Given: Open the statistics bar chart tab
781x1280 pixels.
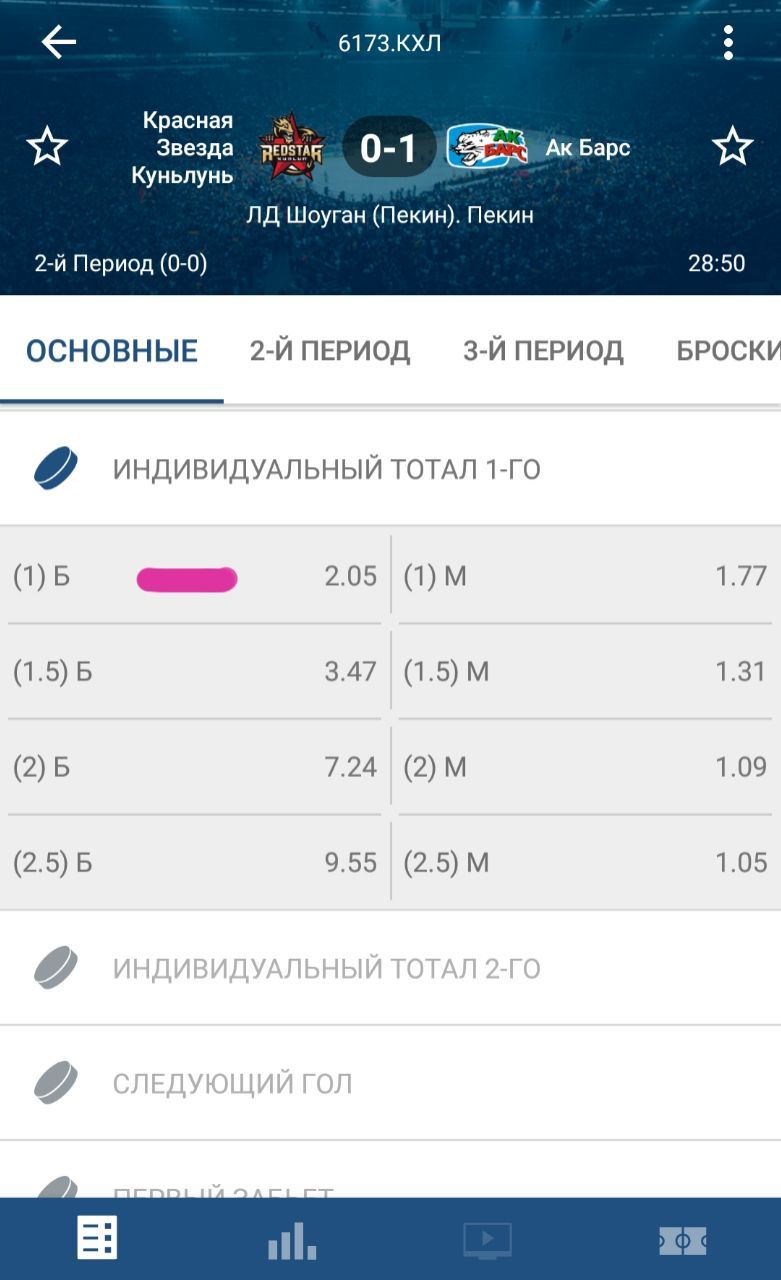Looking at the screenshot, I should coord(292,1240).
